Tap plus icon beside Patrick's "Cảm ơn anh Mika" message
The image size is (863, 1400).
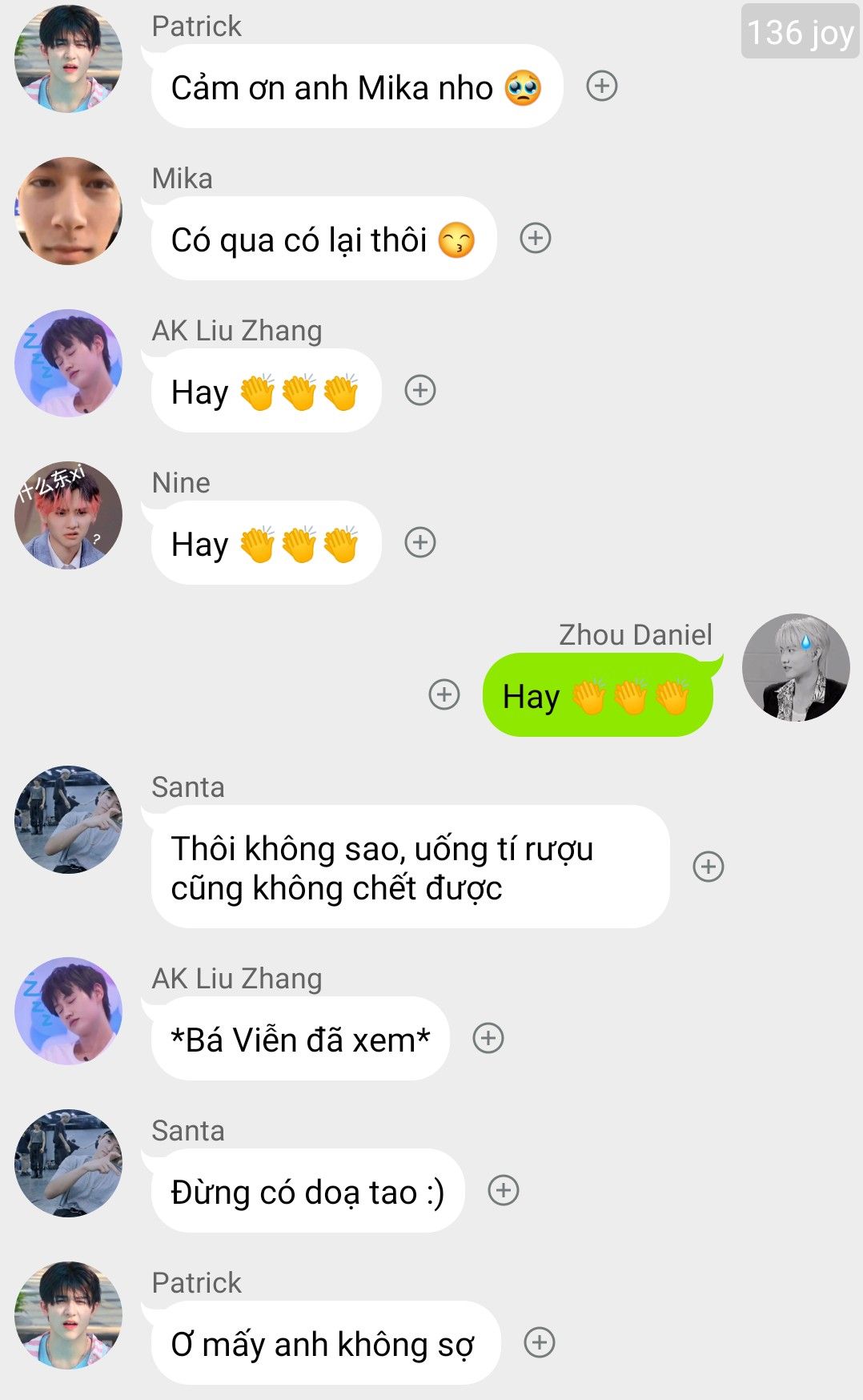[x=602, y=86]
